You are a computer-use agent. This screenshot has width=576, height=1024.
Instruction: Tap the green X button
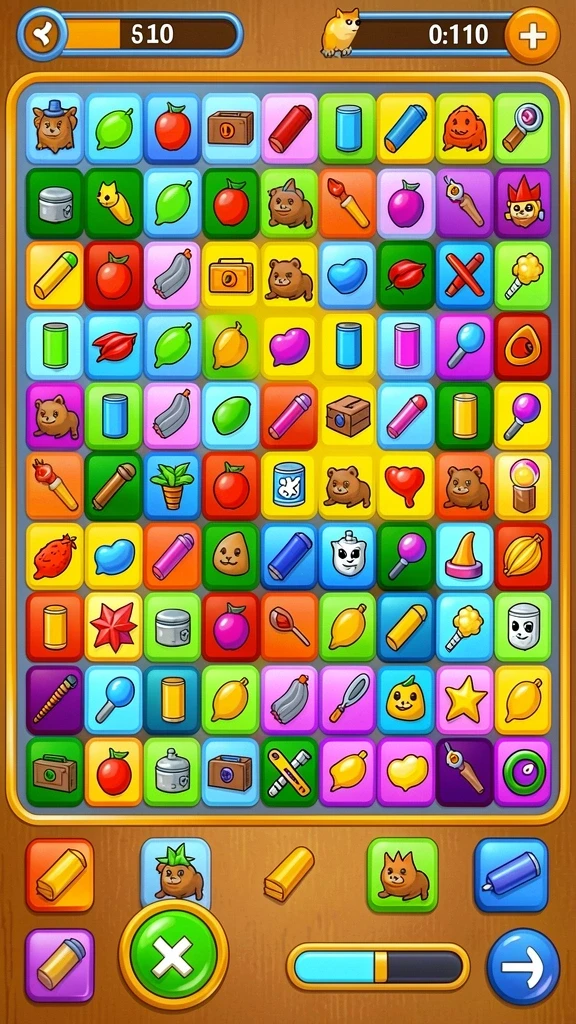click(x=173, y=953)
